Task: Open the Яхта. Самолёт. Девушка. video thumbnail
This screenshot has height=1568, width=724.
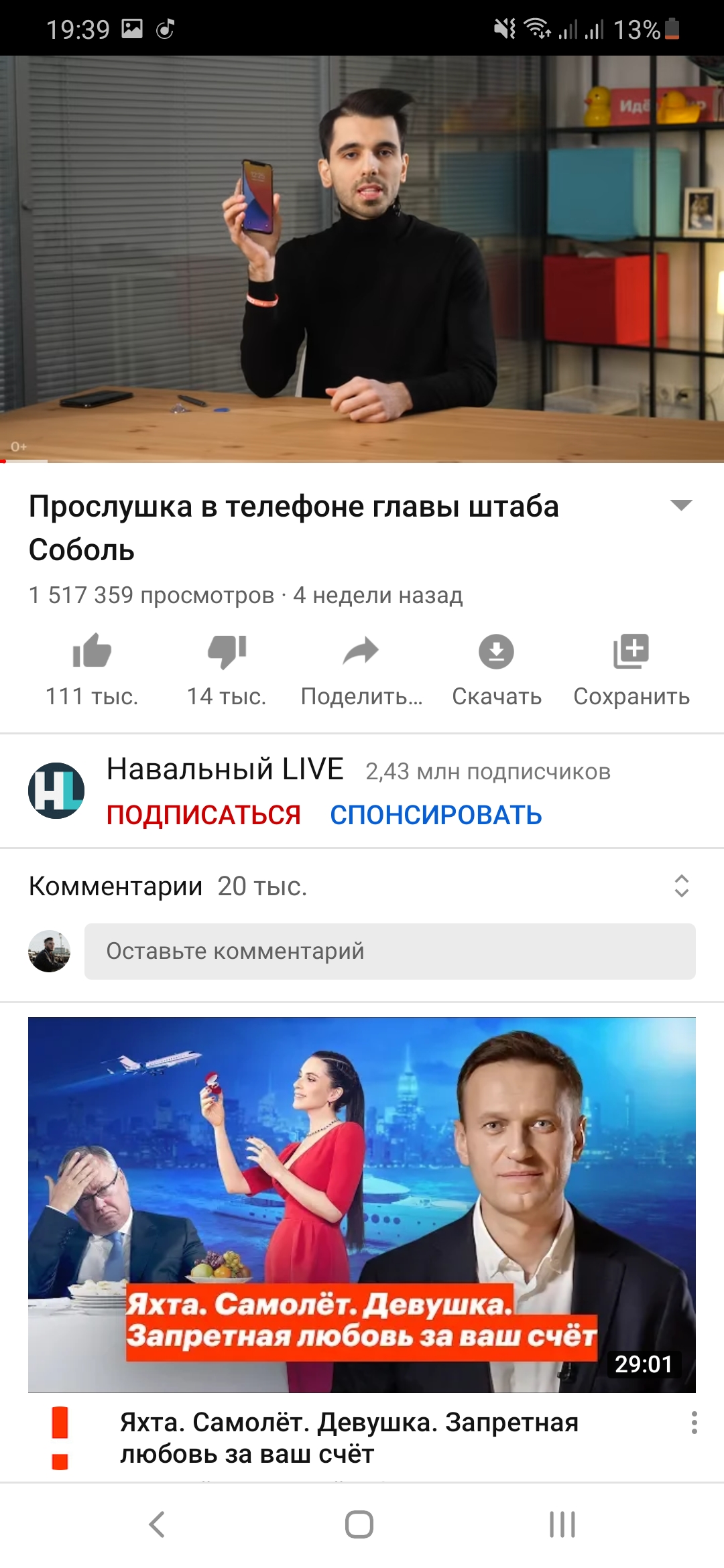Action: click(x=361, y=1205)
